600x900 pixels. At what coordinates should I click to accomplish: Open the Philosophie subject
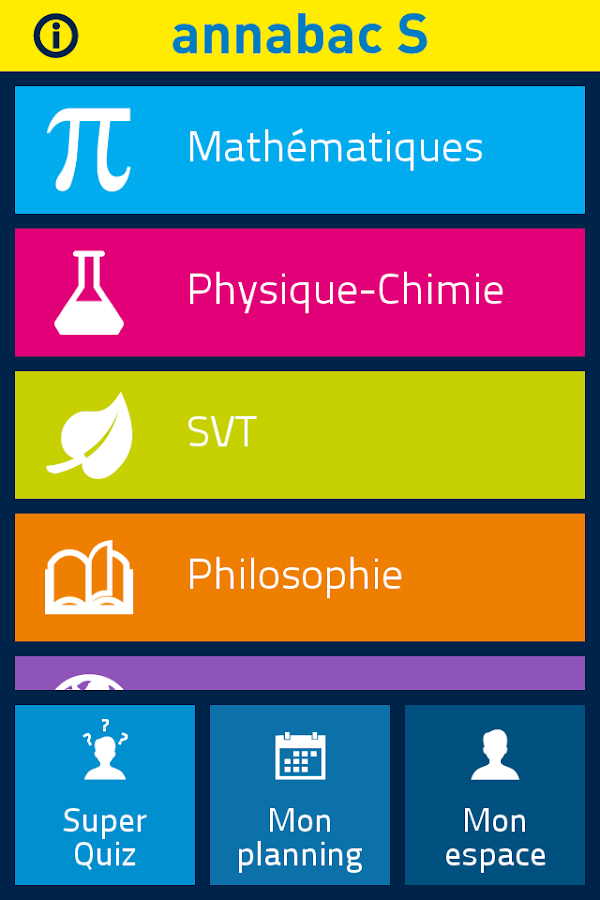click(x=300, y=577)
